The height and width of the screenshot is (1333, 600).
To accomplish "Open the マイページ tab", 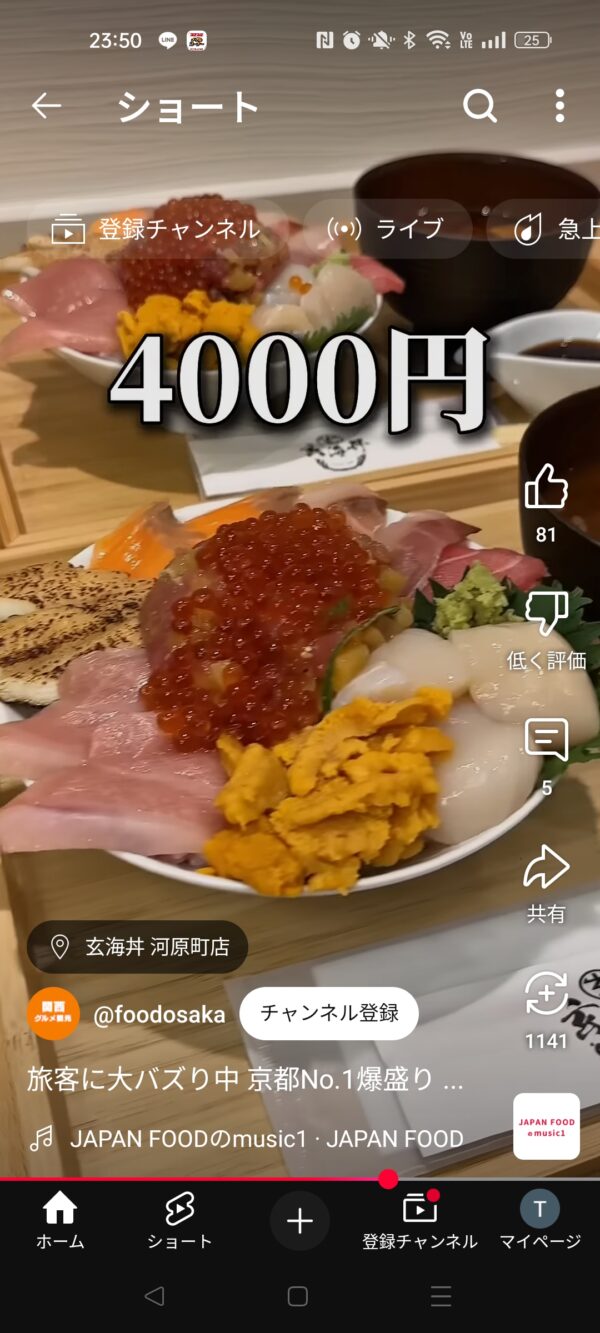I will tap(540, 1221).
